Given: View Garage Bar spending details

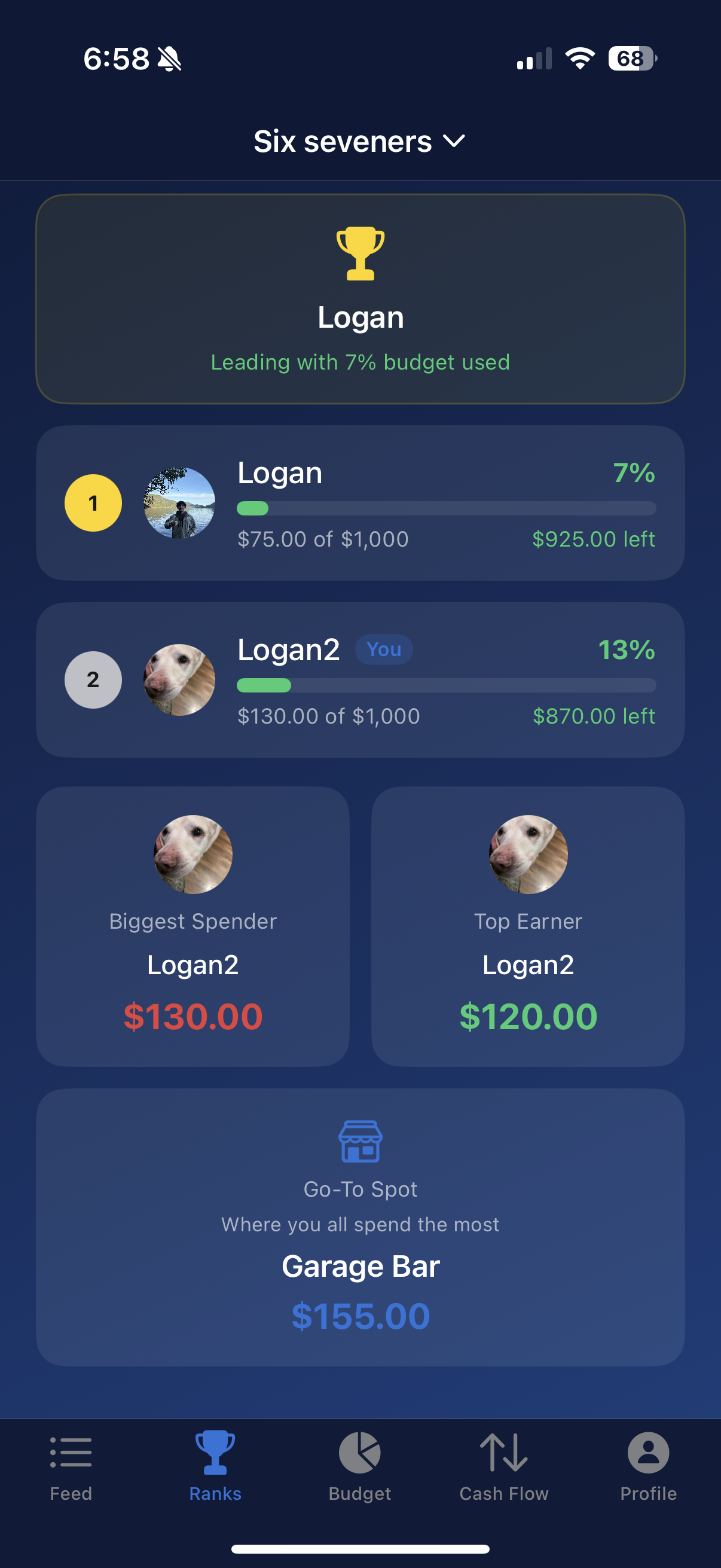Looking at the screenshot, I should point(361,1266).
